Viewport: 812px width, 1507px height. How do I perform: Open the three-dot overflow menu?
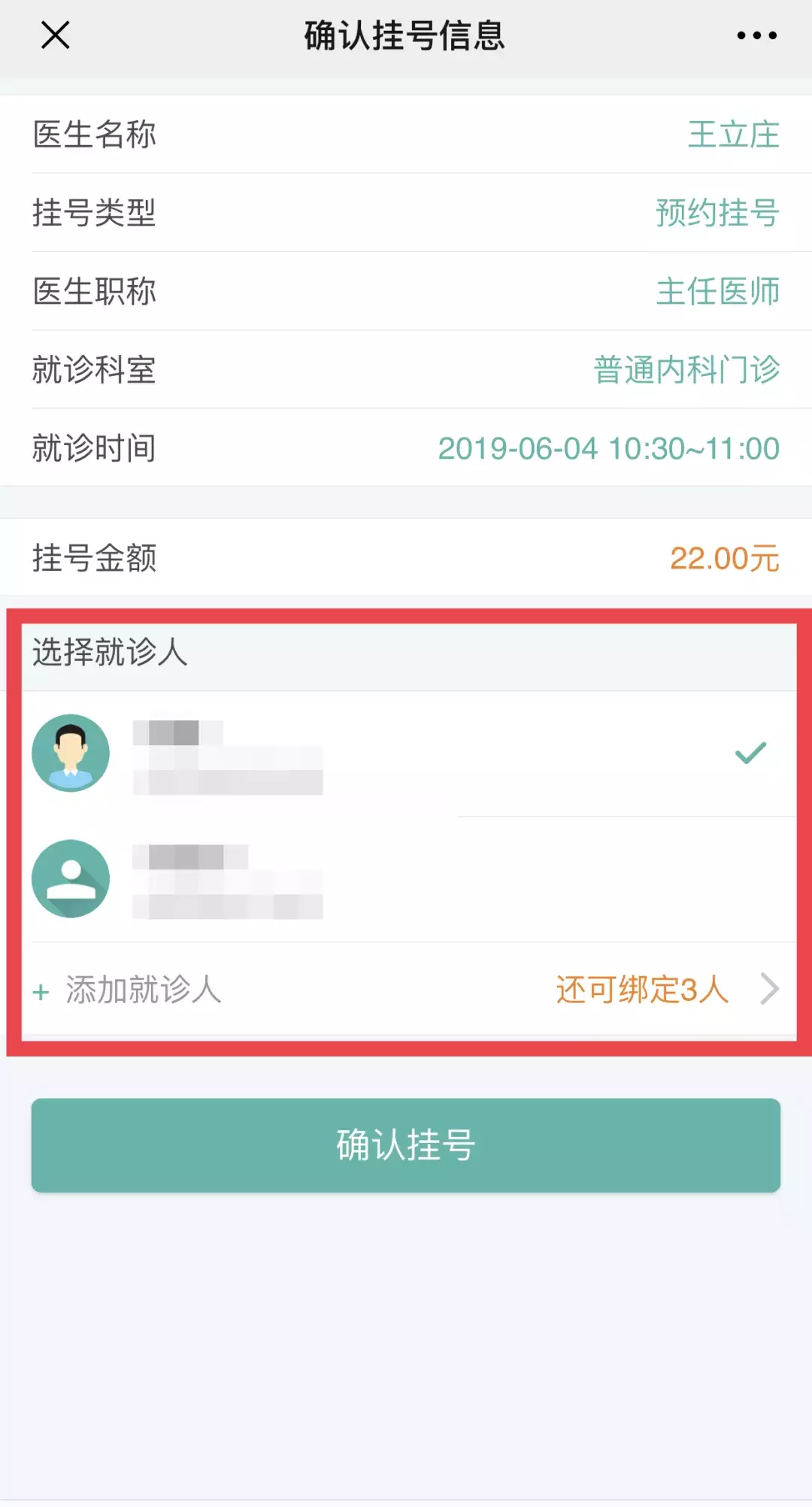coord(756,35)
